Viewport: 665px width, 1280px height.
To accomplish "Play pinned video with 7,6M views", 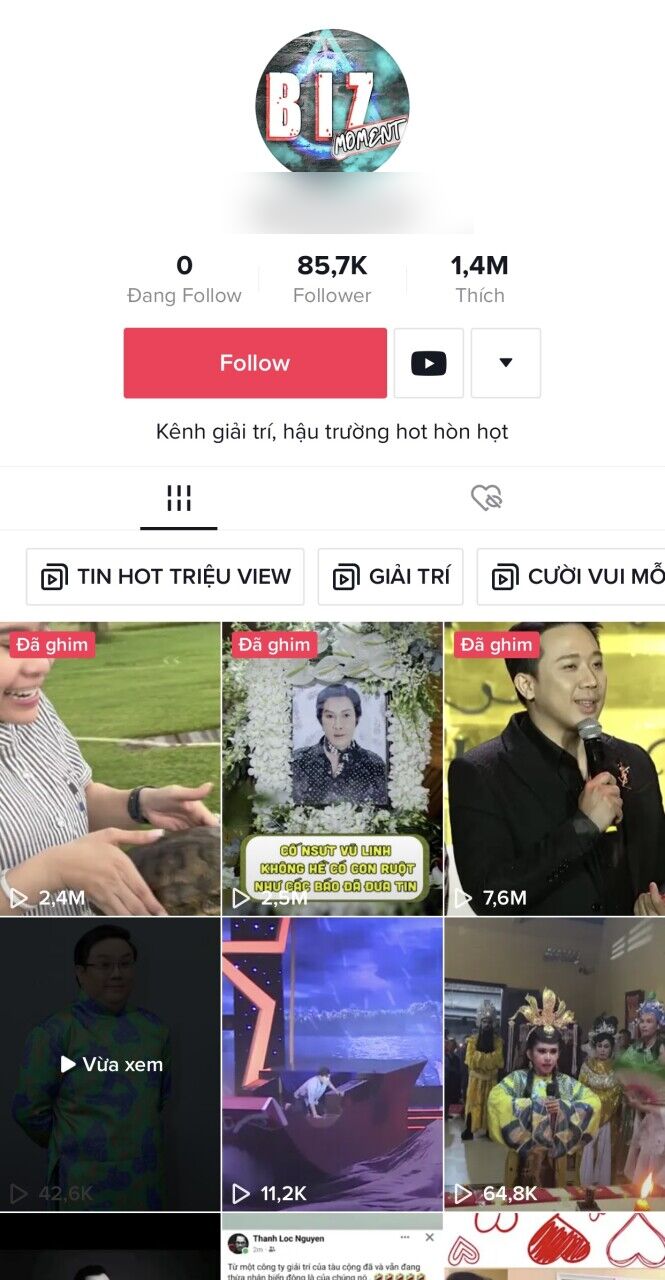I will [554, 768].
